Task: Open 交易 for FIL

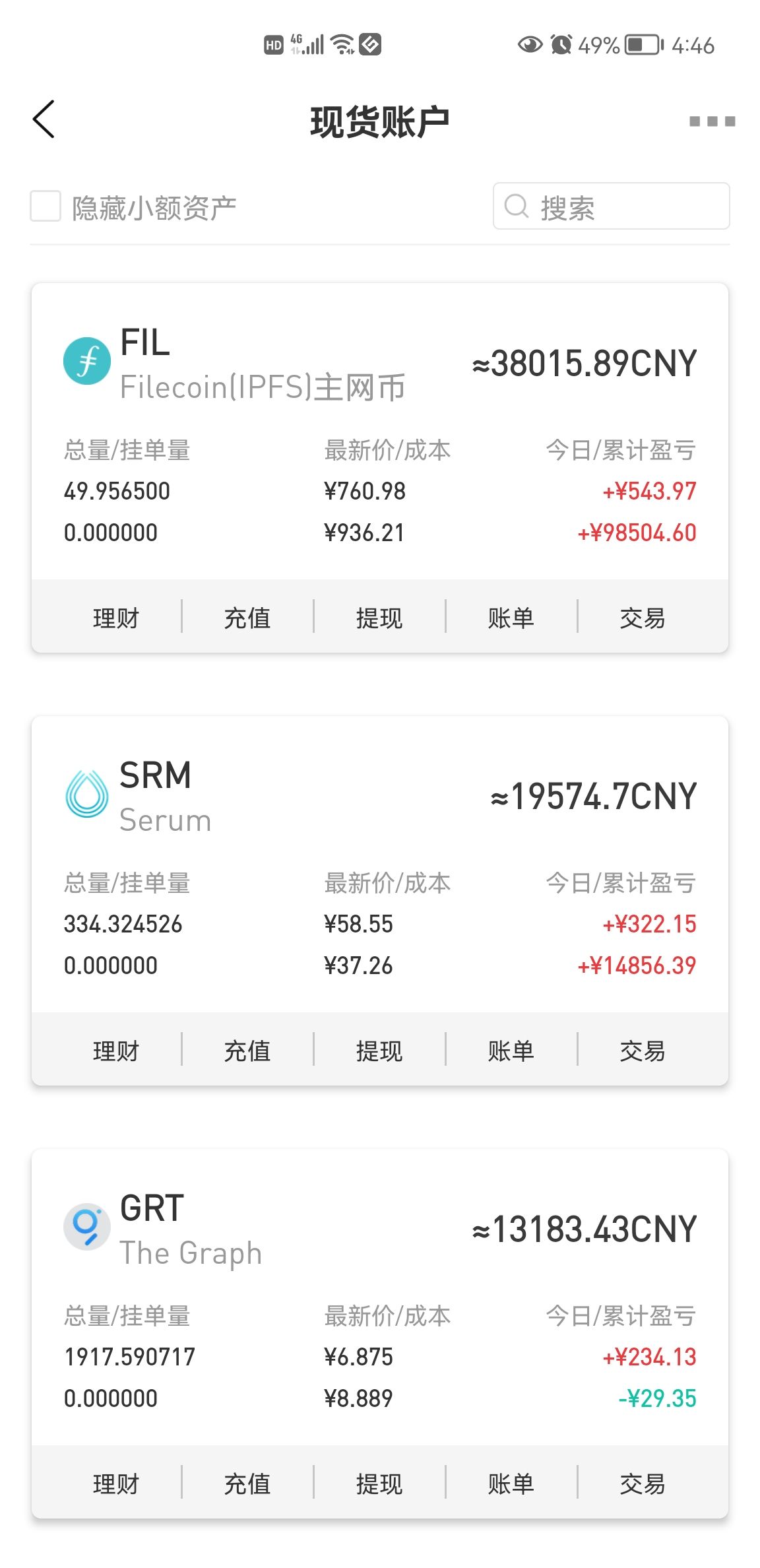Action: coord(643,618)
